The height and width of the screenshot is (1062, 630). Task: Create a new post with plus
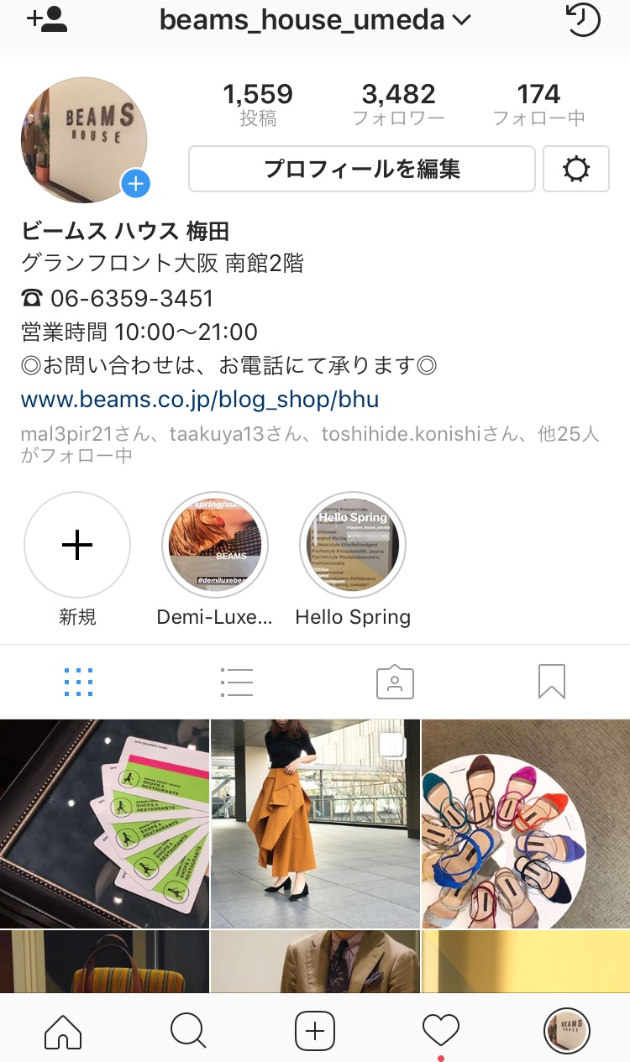314,1030
